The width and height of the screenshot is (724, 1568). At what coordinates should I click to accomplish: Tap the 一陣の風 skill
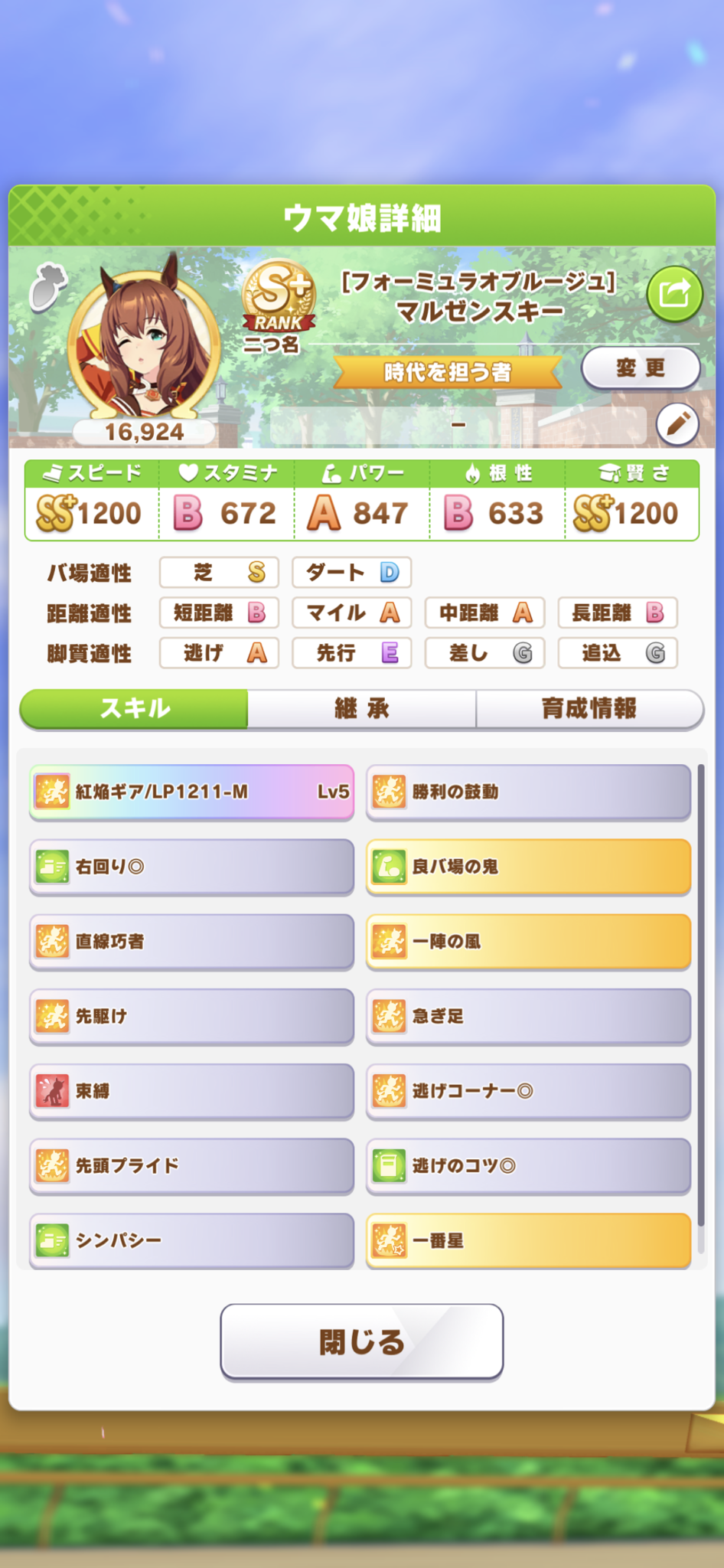click(x=528, y=941)
